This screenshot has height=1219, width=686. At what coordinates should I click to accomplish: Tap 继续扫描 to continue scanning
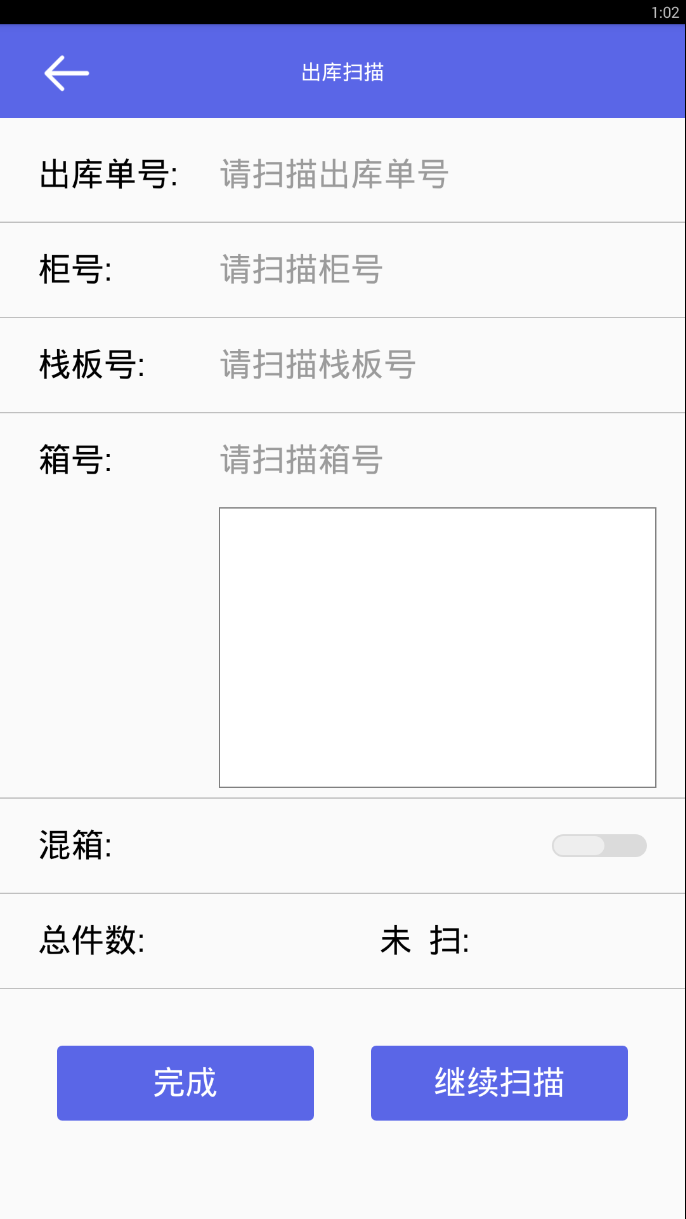pos(499,1083)
